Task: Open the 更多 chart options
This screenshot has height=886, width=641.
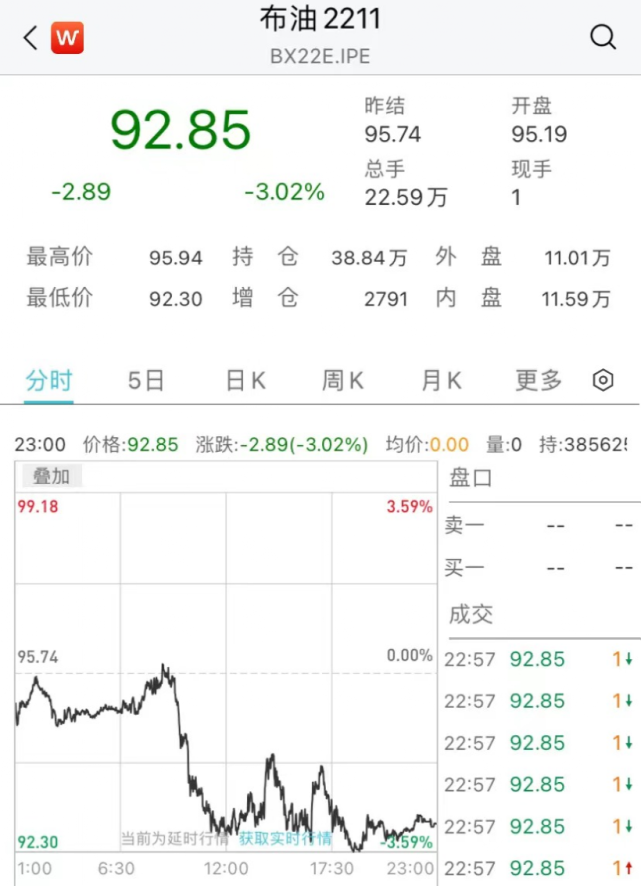Action: [539, 380]
